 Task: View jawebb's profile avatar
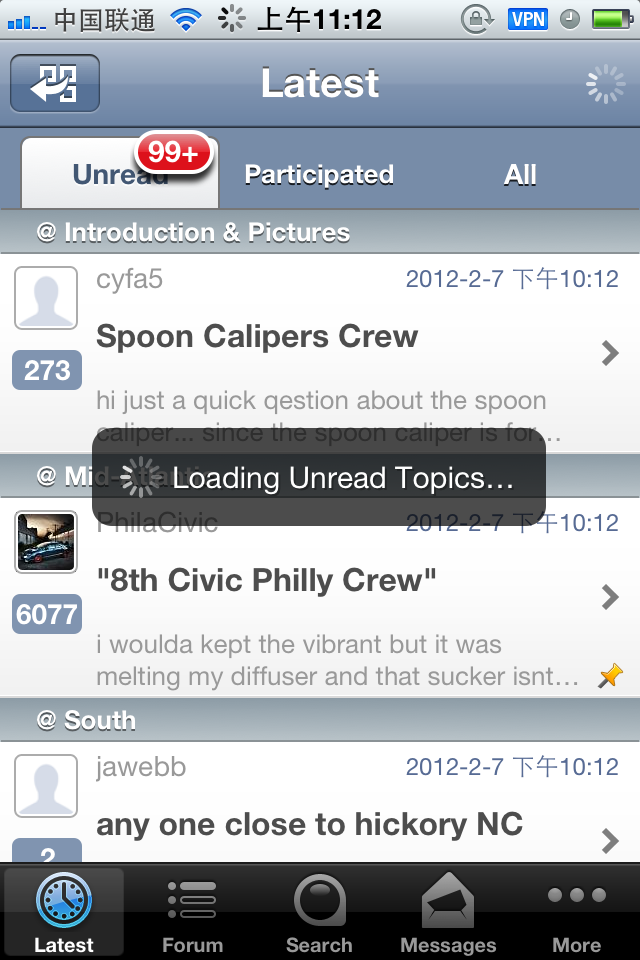[x=46, y=786]
